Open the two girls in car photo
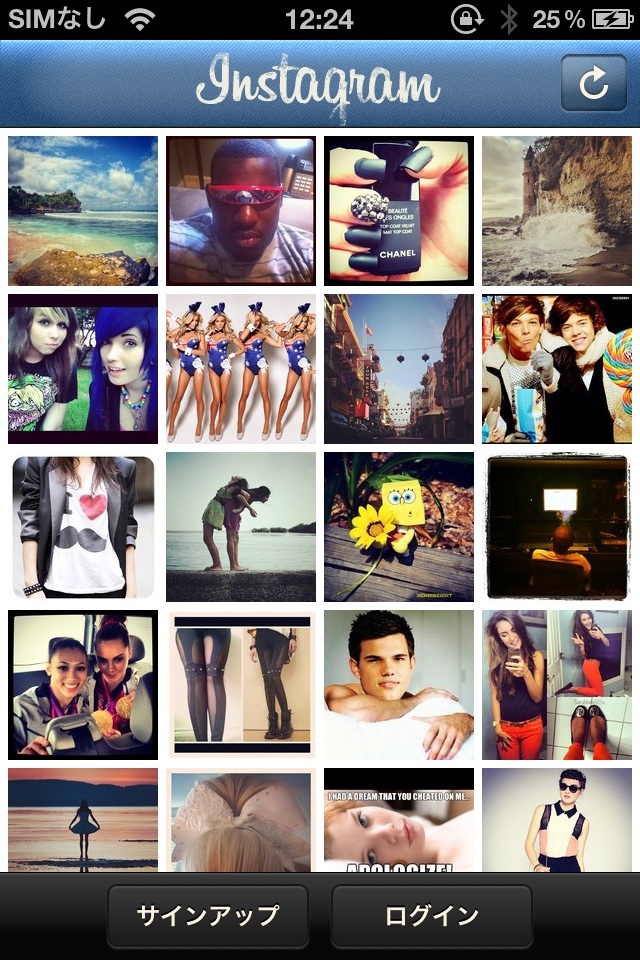Viewport: 640px width, 960px height. click(x=83, y=685)
